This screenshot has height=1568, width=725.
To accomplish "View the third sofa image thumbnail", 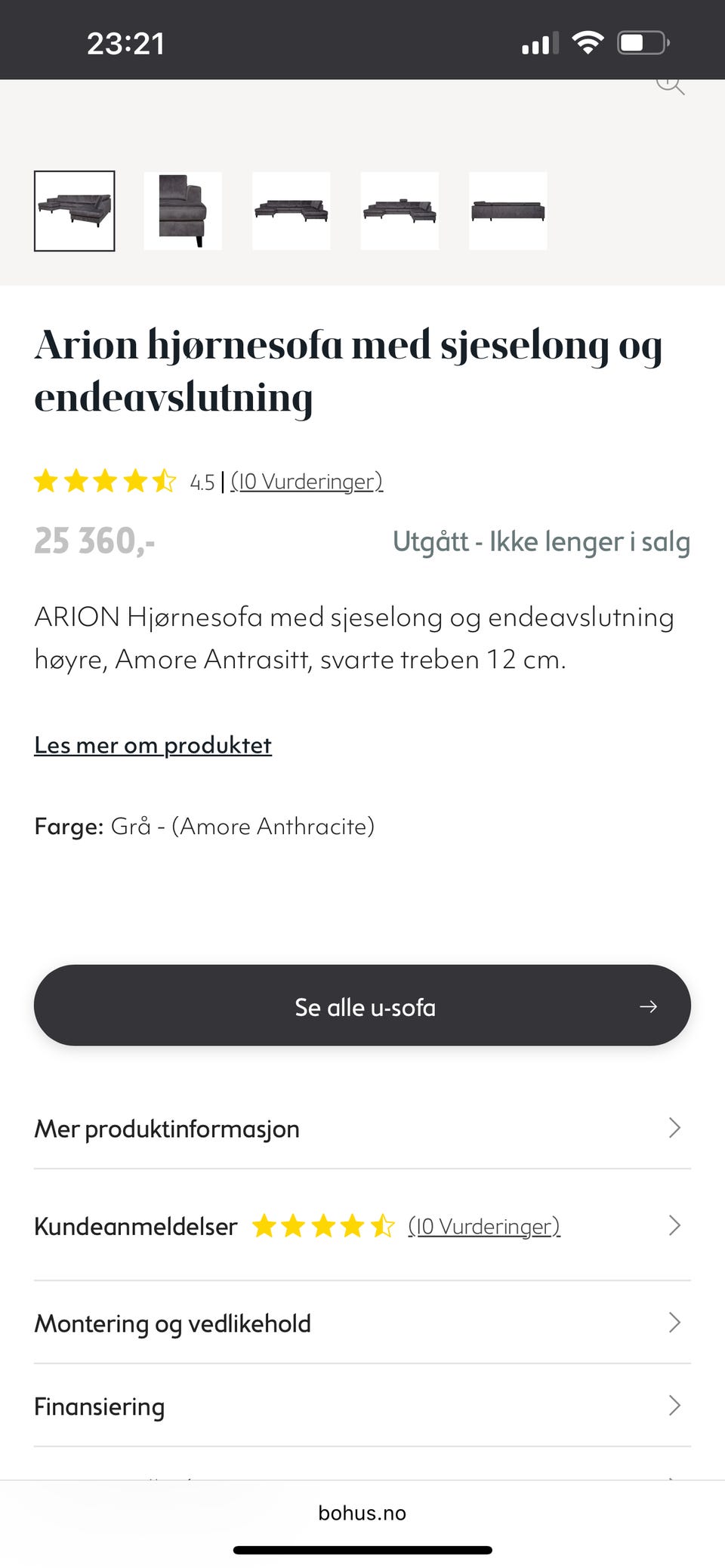I will point(292,211).
